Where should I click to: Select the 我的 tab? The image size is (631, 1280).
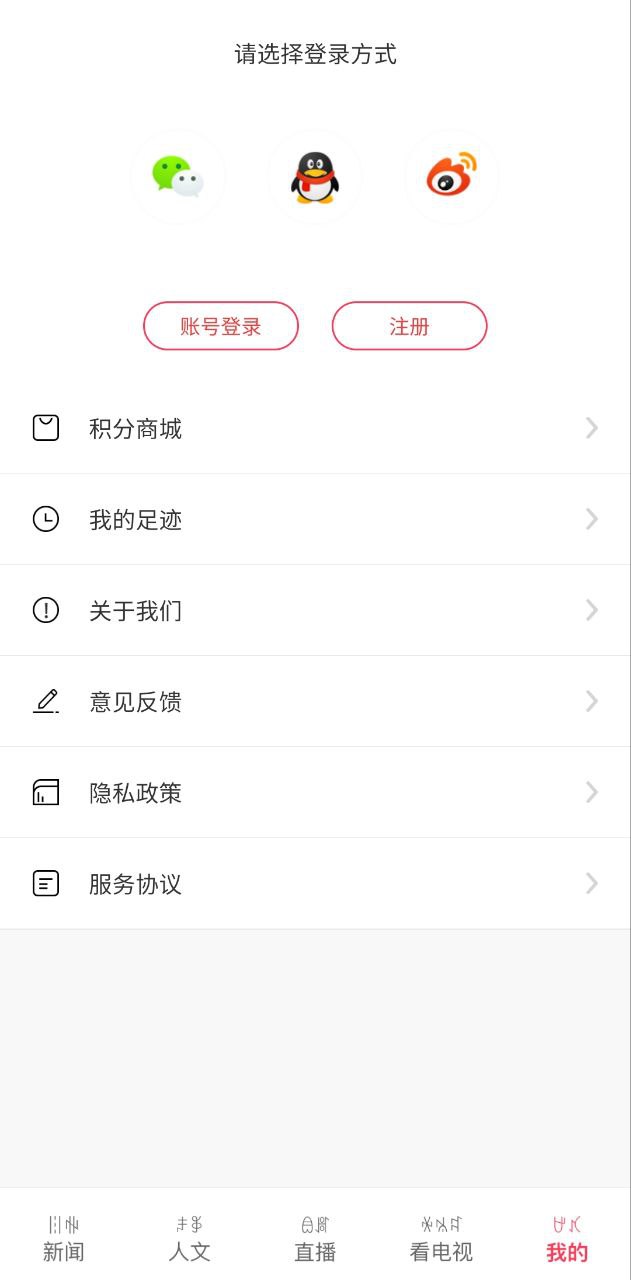point(567,1240)
